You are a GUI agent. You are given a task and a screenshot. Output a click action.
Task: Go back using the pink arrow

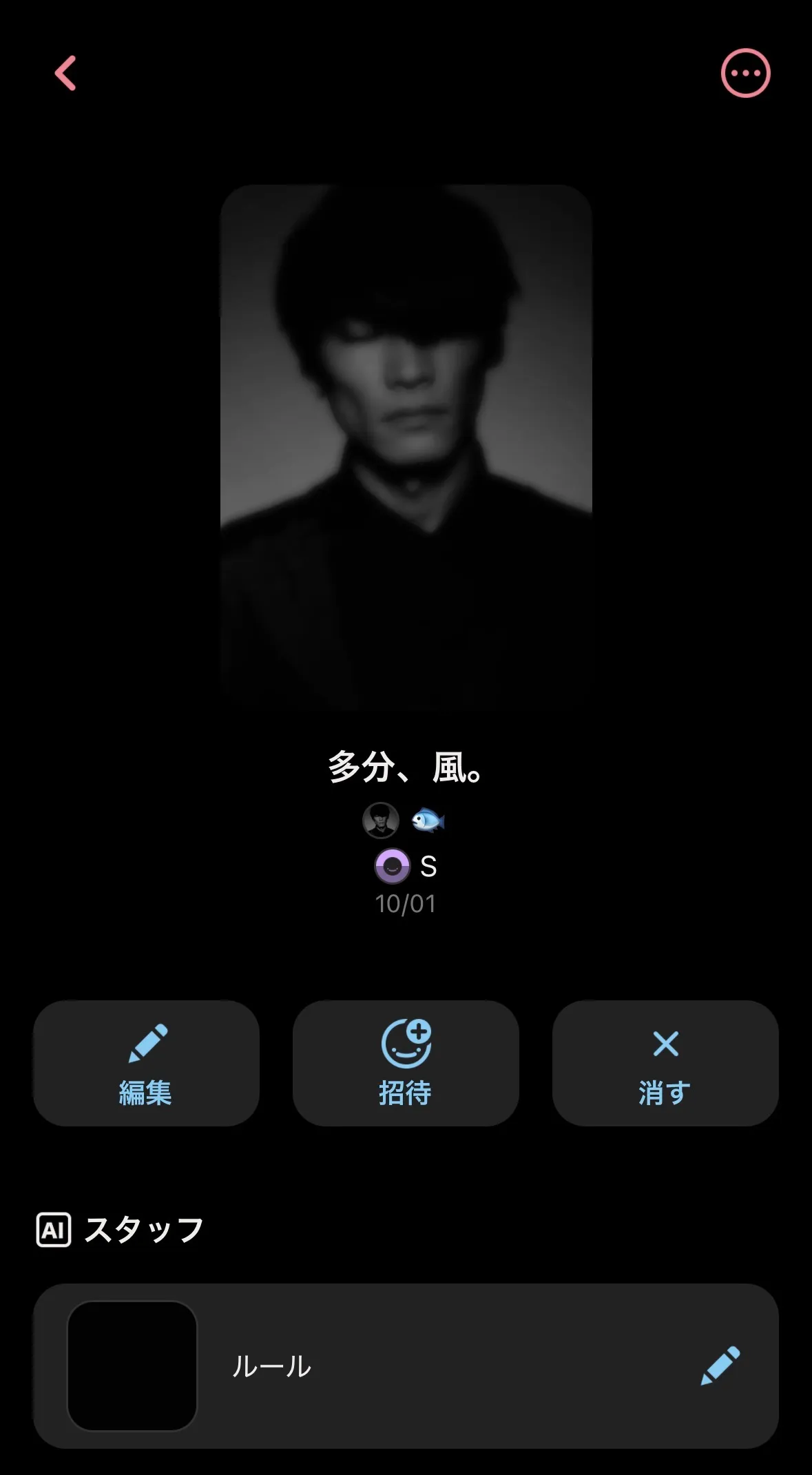(66, 74)
